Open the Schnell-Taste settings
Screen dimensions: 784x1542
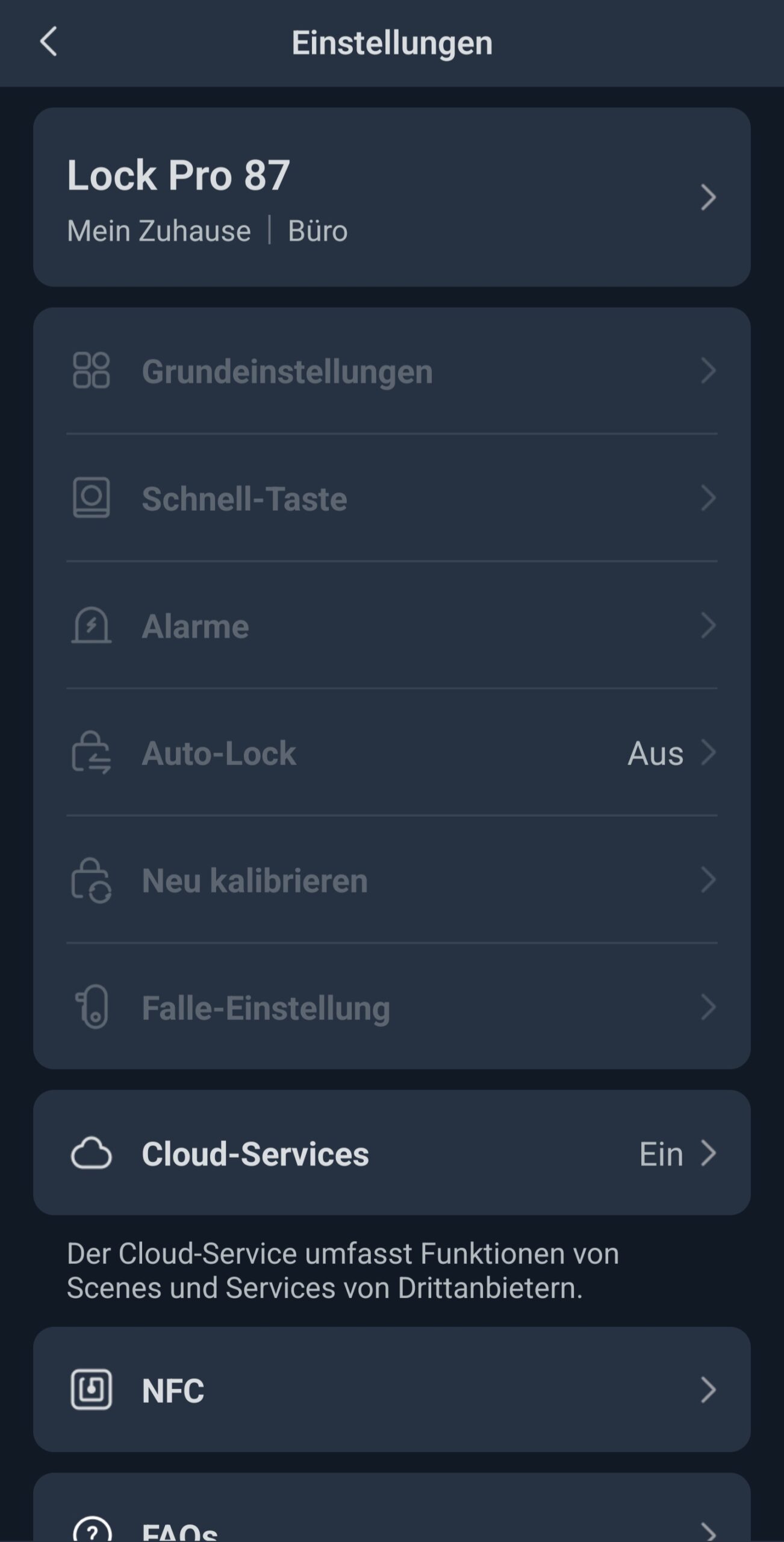click(391, 498)
